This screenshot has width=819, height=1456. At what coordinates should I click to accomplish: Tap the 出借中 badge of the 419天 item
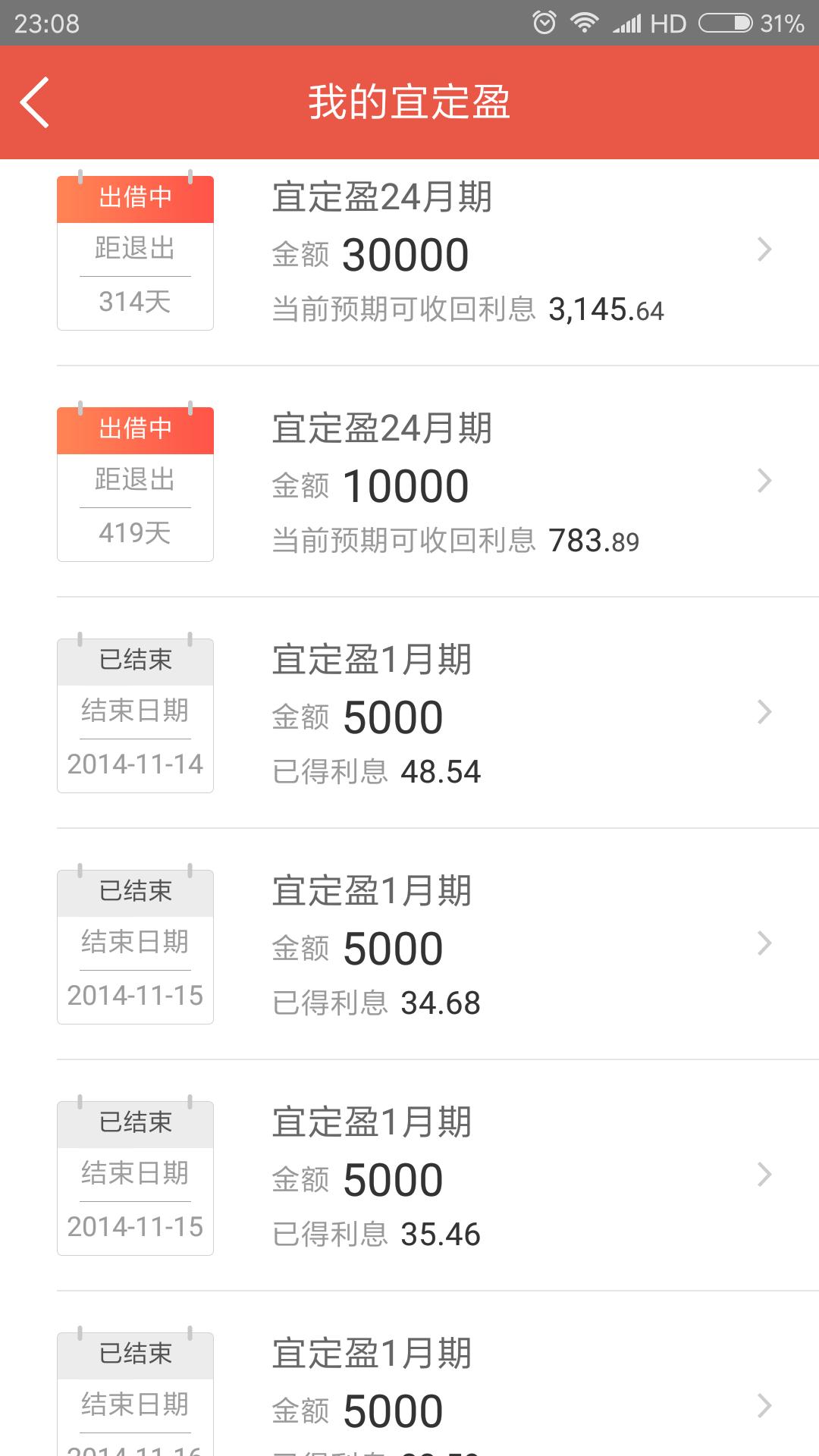[134, 429]
